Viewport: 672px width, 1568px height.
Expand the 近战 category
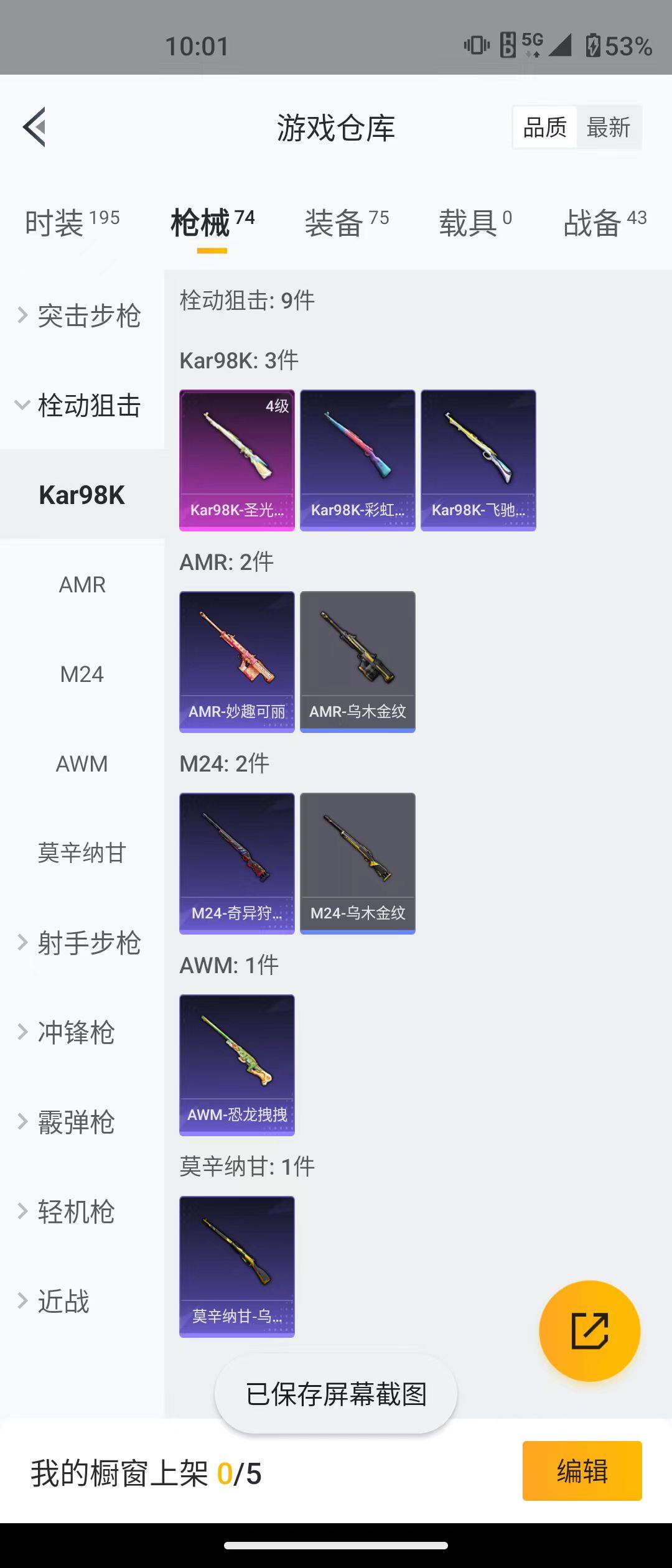pos(56,1301)
